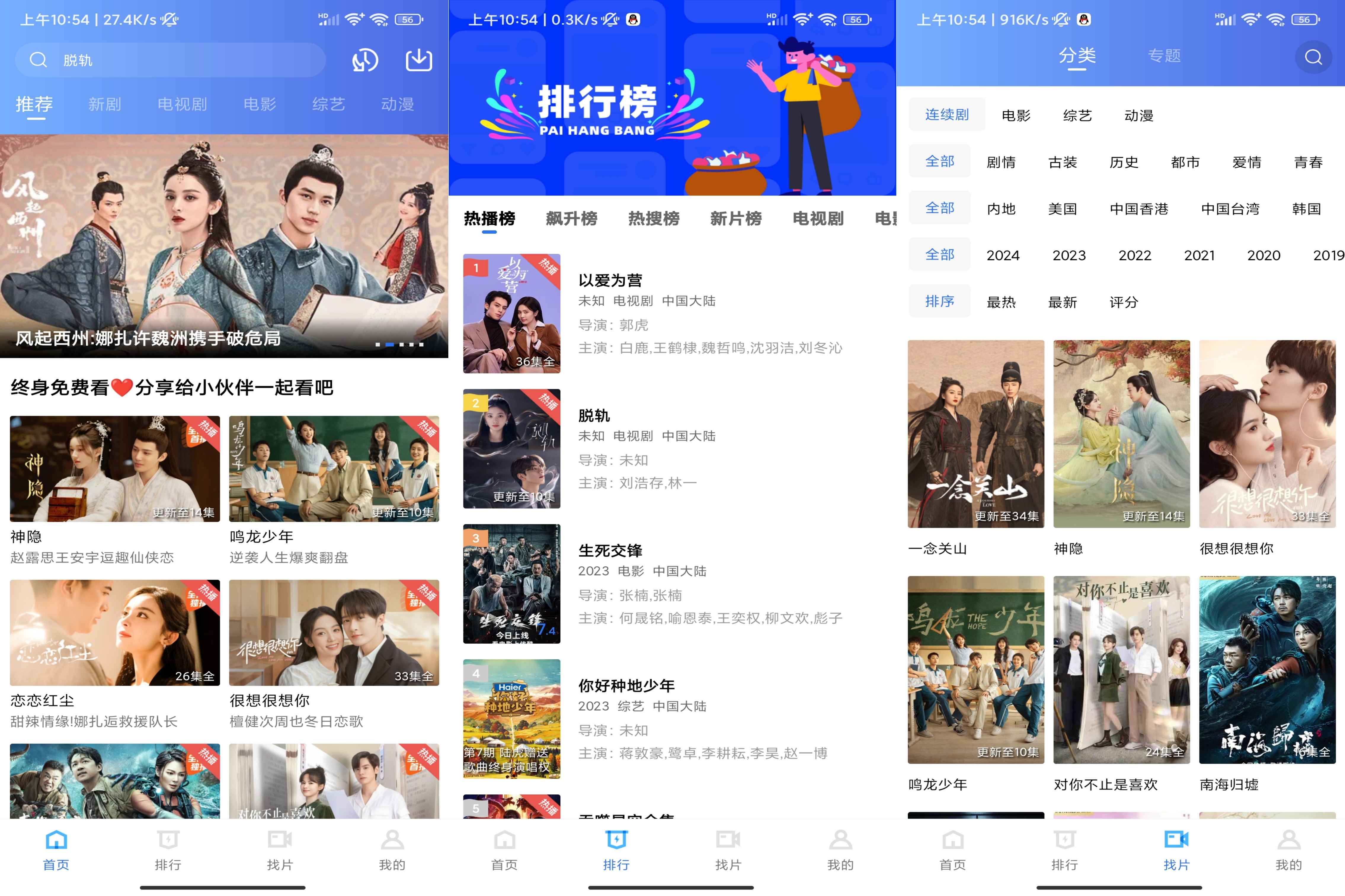The image size is (1345, 896).
Task: Open watch history clock icon
Action: tap(365, 60)
